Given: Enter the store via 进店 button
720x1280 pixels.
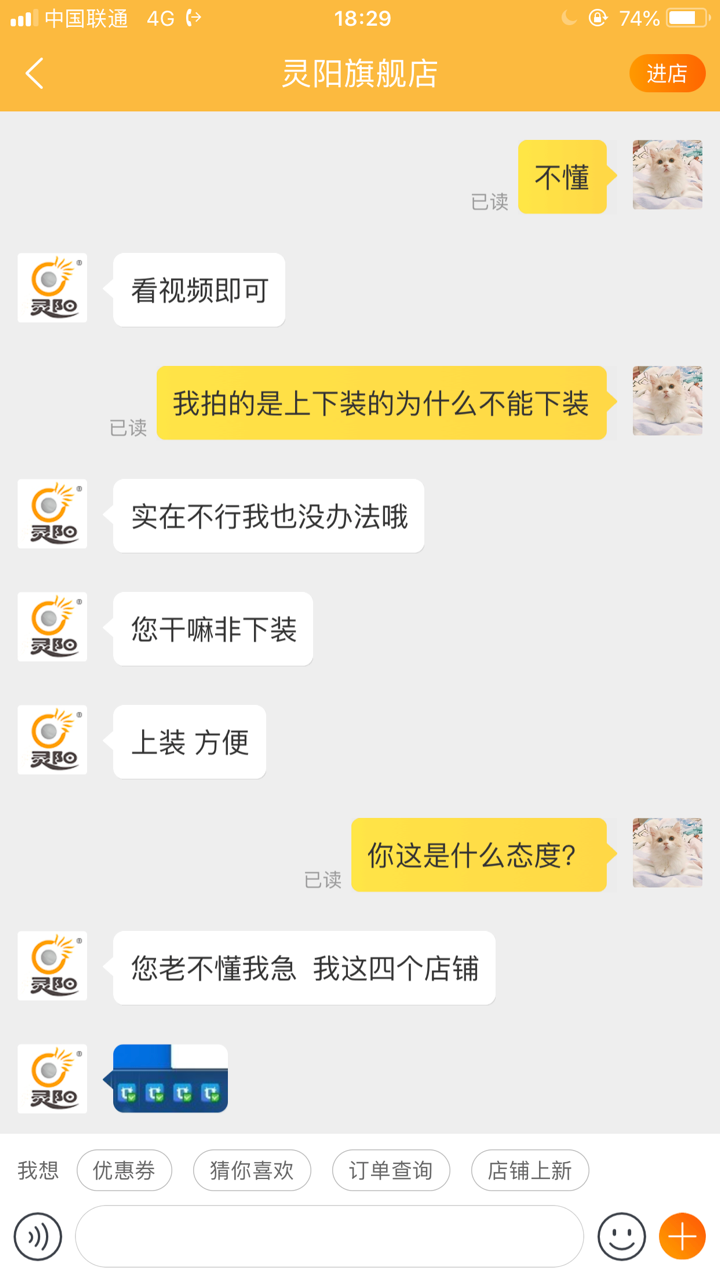Looking at the screenshot, I should 667,74.
